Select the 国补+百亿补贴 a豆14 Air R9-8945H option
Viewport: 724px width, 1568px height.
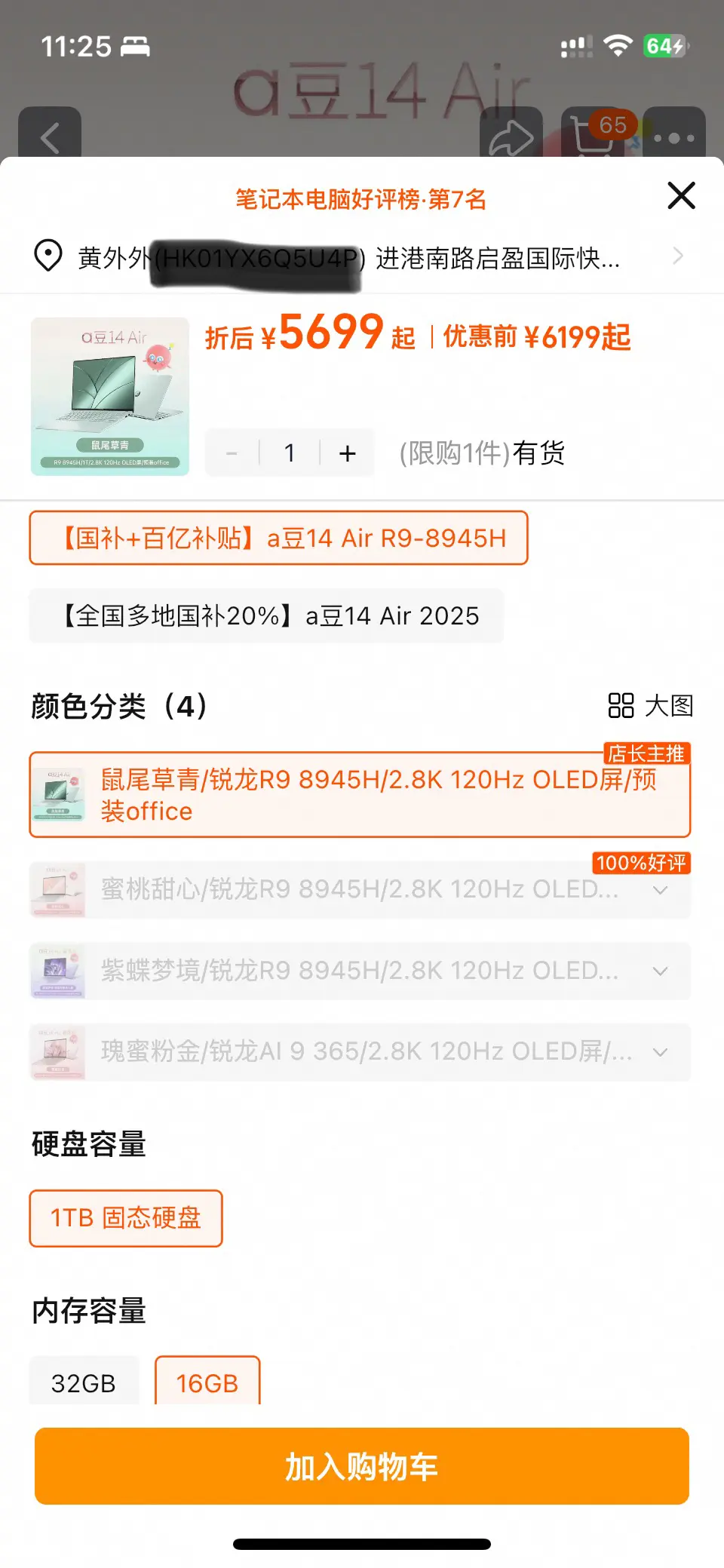tap(278, 538)
